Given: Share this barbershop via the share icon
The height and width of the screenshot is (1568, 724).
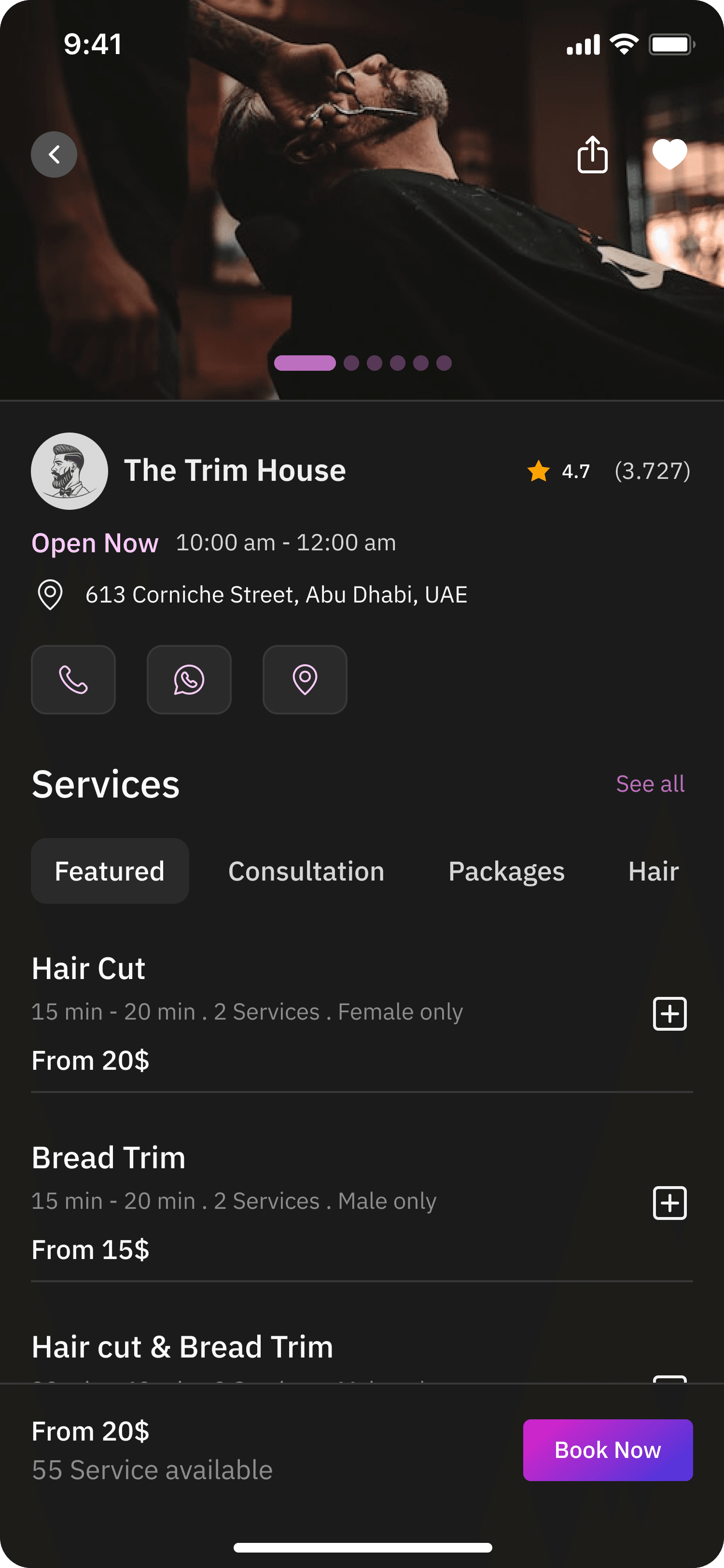Looking at the screenshot, I should 593,155.
